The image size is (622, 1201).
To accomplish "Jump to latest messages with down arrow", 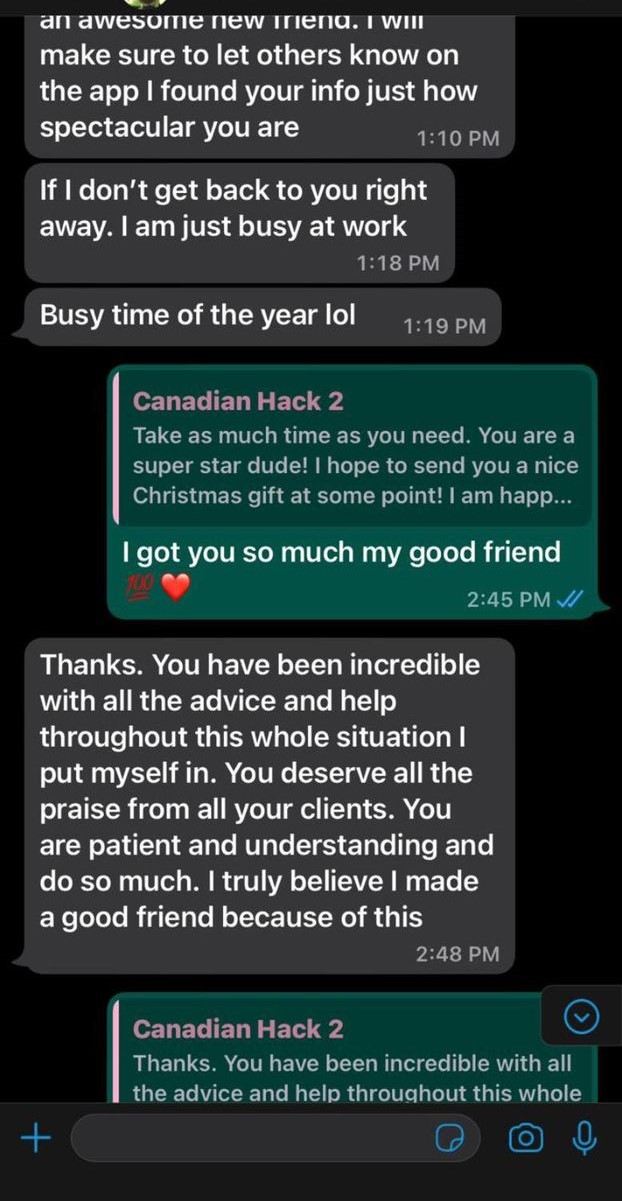I will 582,1017.
